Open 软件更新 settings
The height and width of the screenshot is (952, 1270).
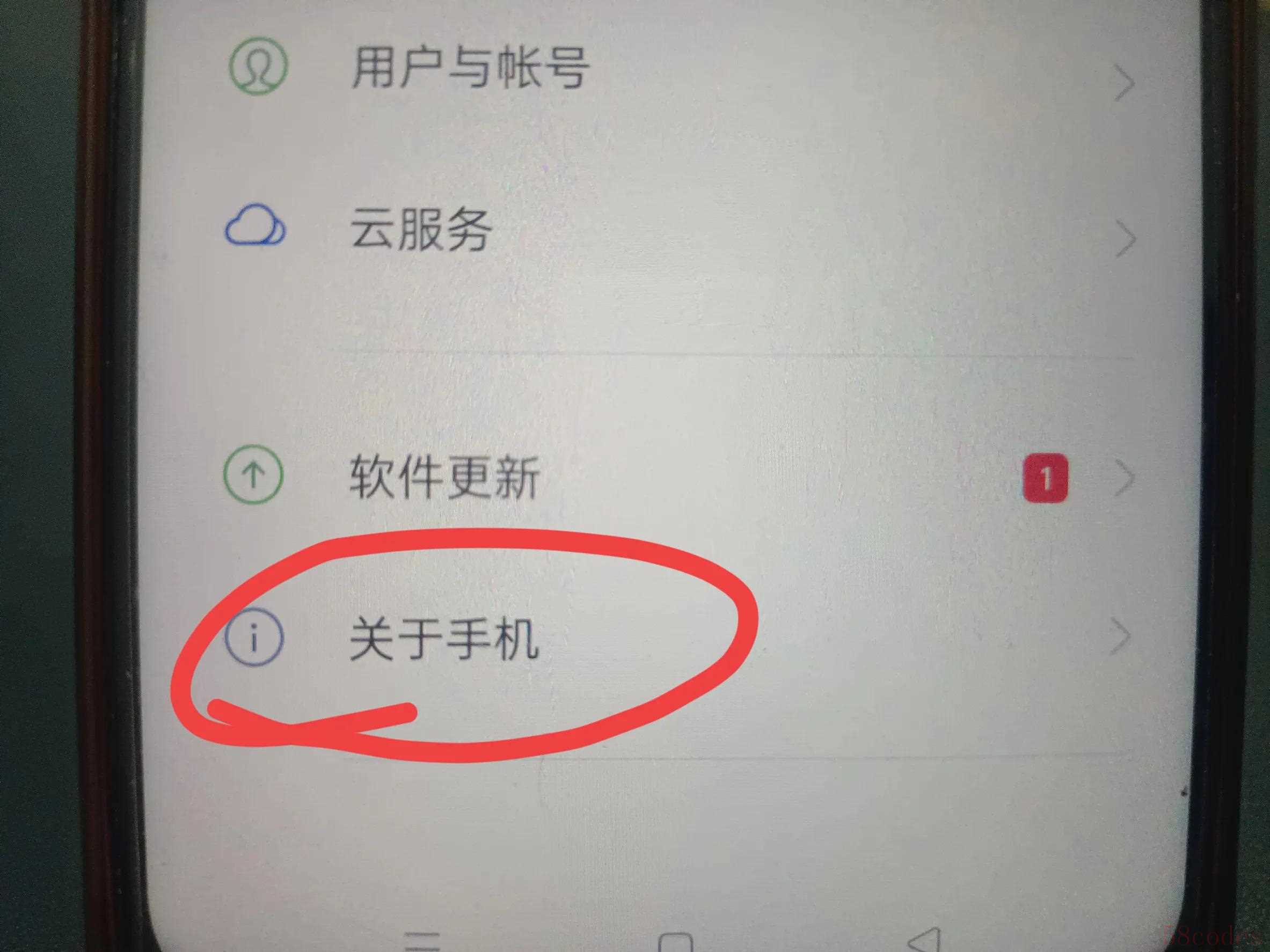[445, 478]
